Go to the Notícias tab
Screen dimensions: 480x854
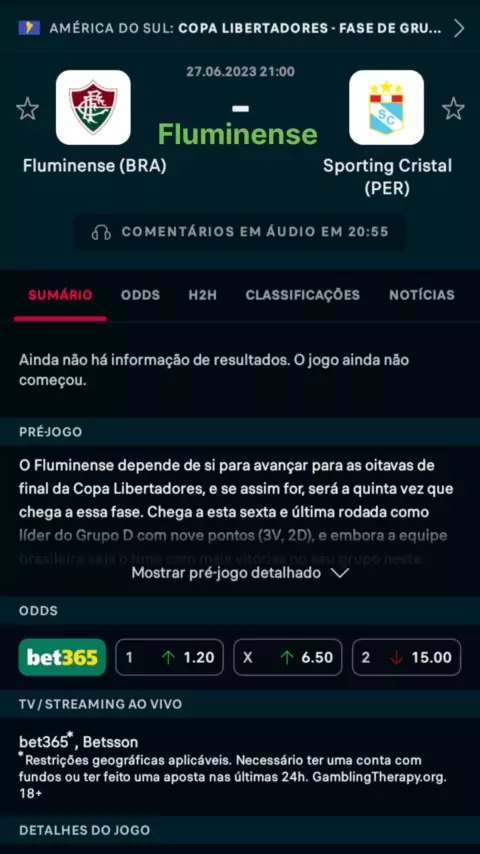click(422, 295)
